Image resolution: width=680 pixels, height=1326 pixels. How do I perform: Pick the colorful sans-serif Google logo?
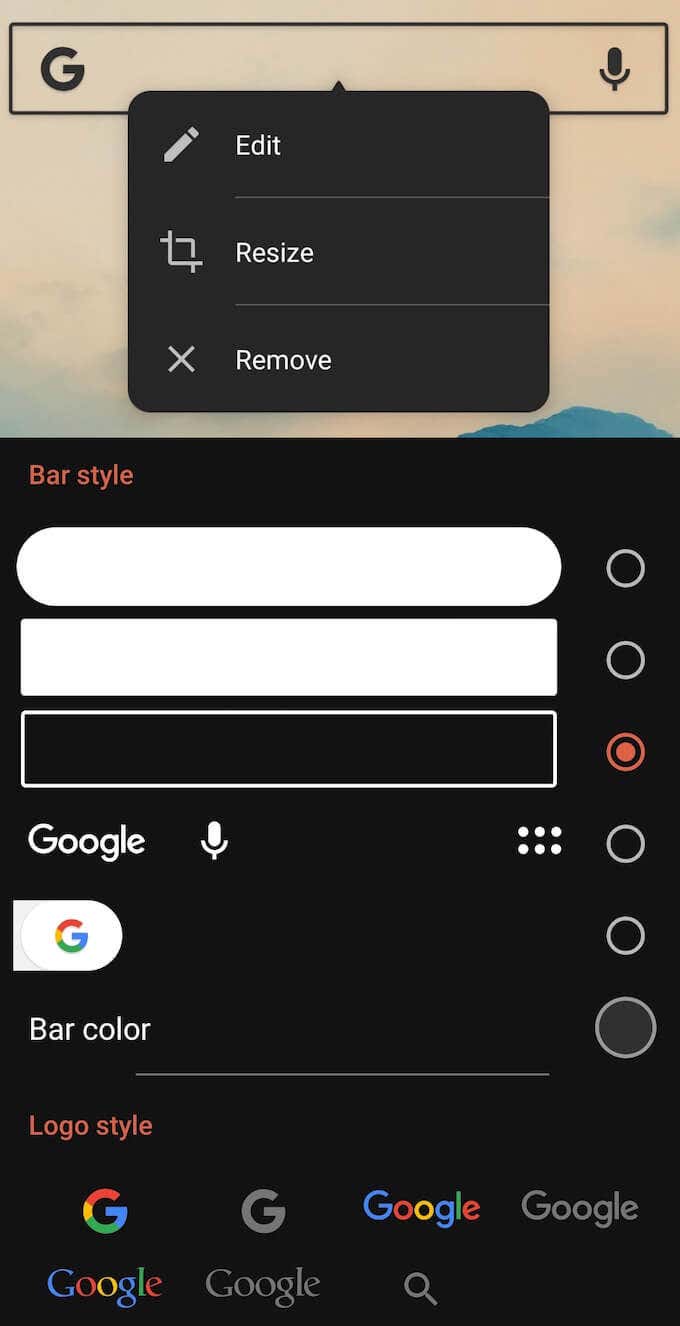coord(421,1208)
